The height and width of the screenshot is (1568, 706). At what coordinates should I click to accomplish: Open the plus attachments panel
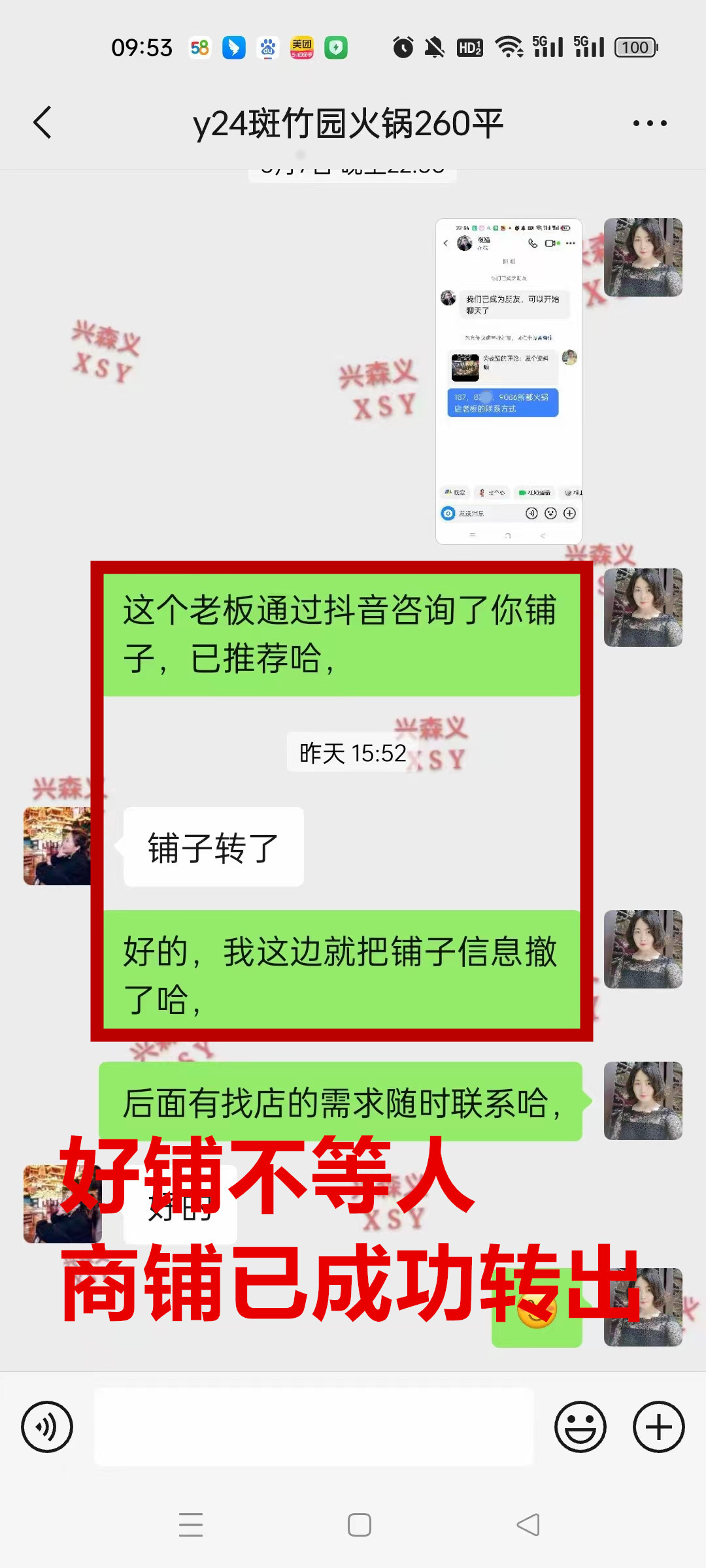(x=658, y=1427)
